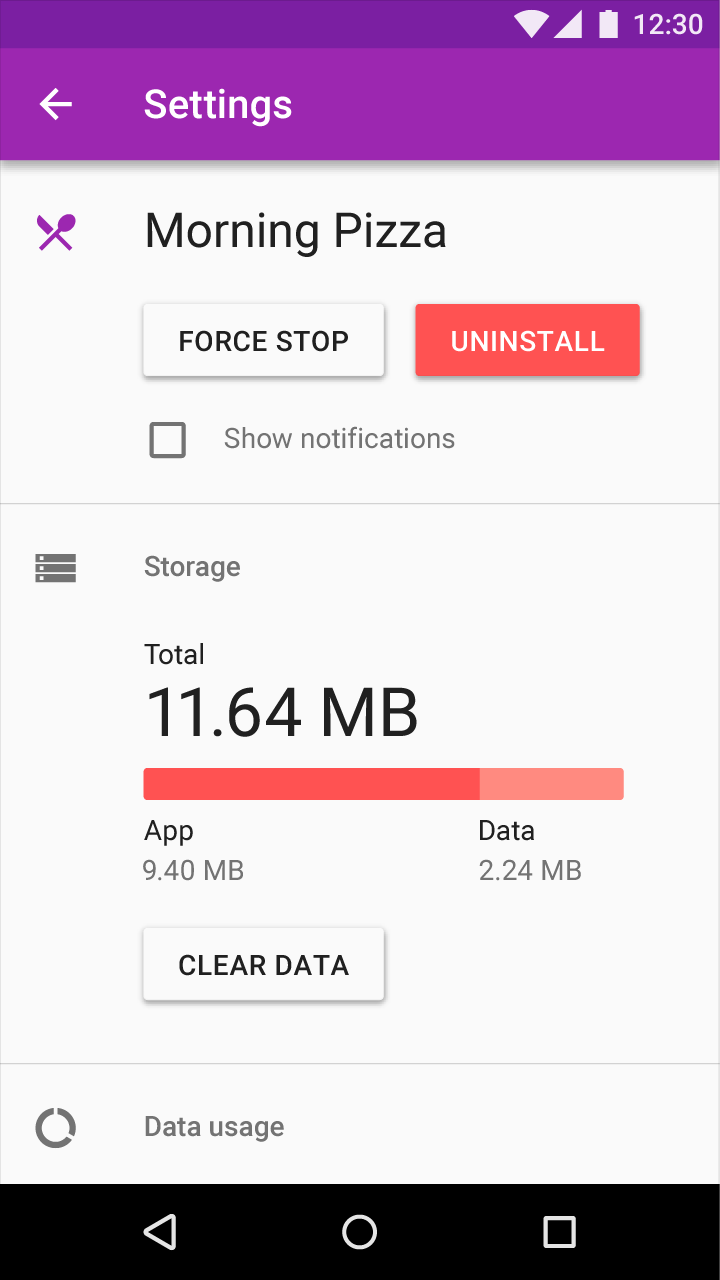Open recent apps from navigation bar
Viewport: 720px width, 1280px height.
tap(559, 1232)
